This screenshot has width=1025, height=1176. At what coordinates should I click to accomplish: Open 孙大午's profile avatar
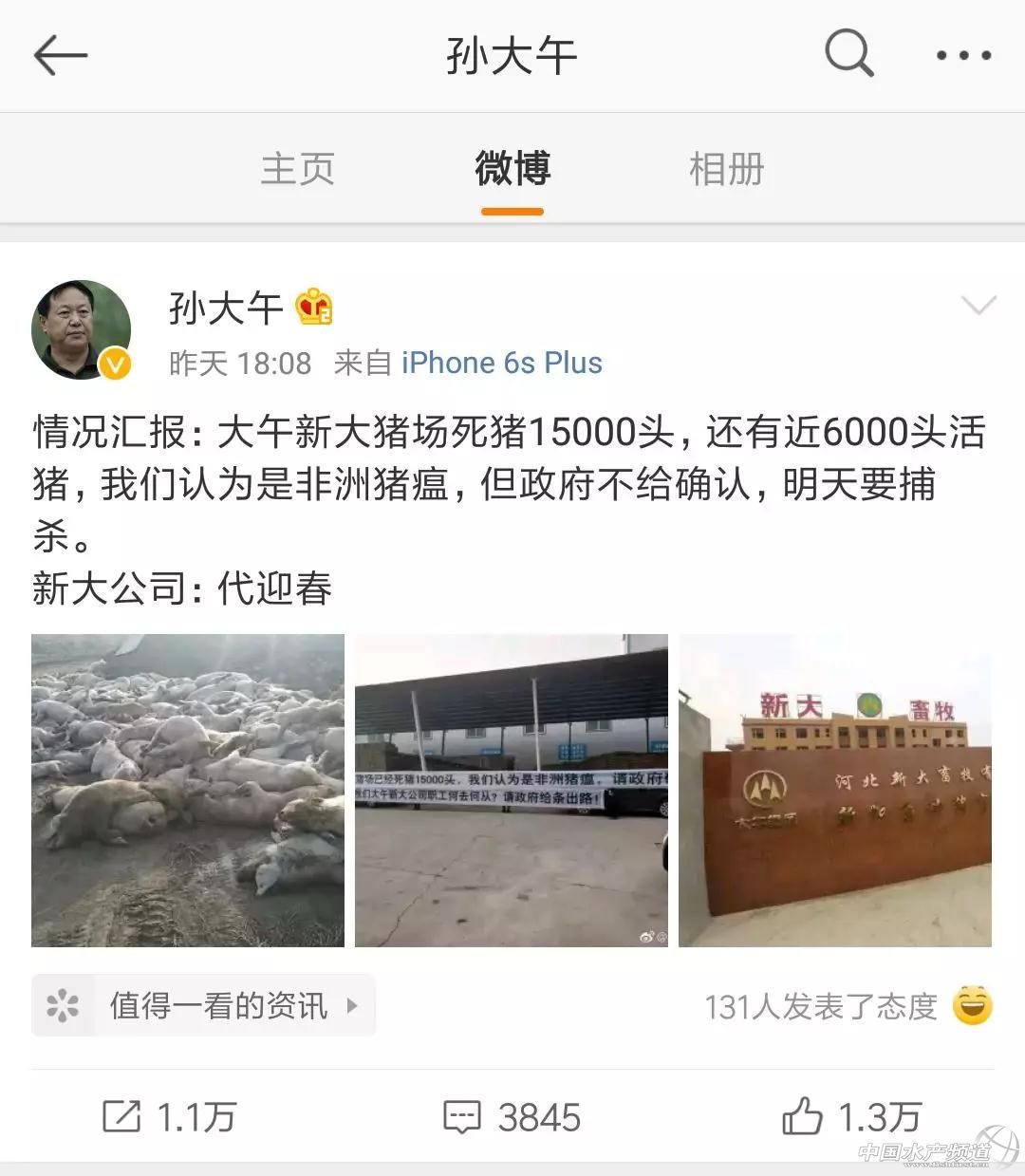point(82,329)
